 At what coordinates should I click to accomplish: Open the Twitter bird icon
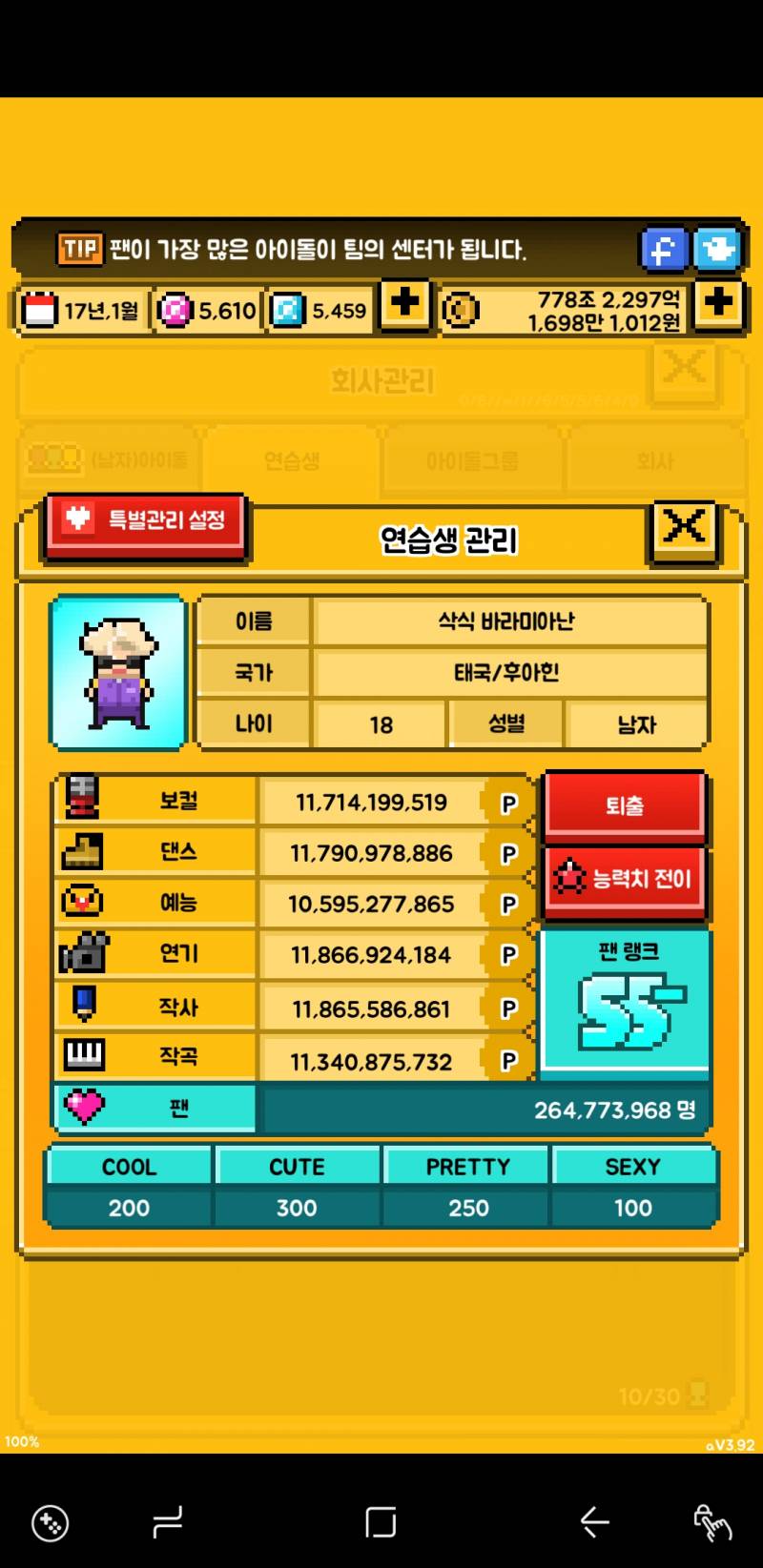click(x=718, y=250)
